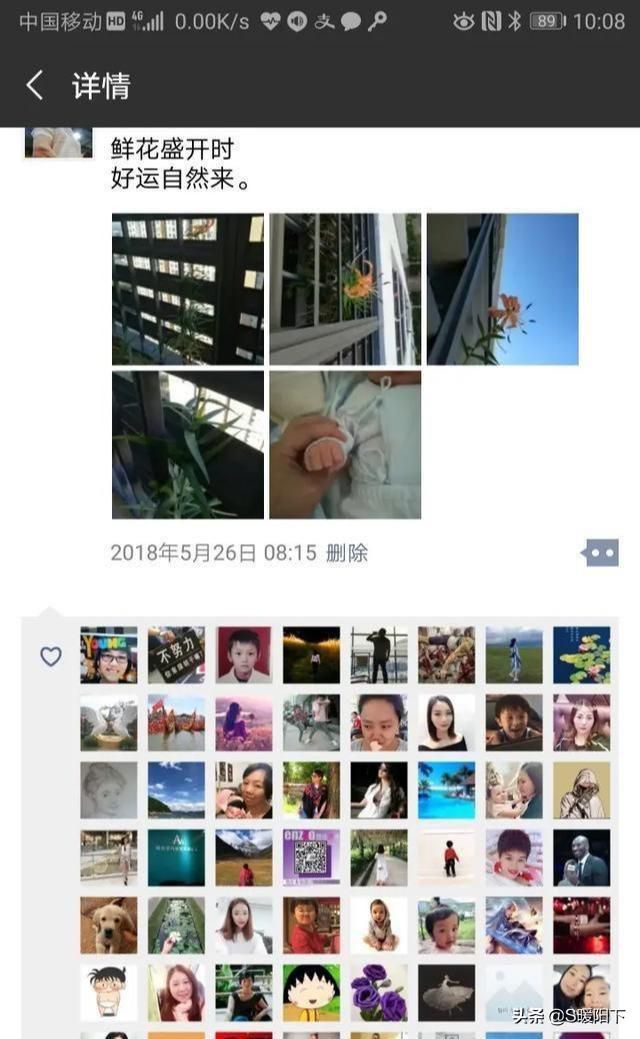
Task: Open the Detective Conan avatar liker
Action: coord(109,992)
